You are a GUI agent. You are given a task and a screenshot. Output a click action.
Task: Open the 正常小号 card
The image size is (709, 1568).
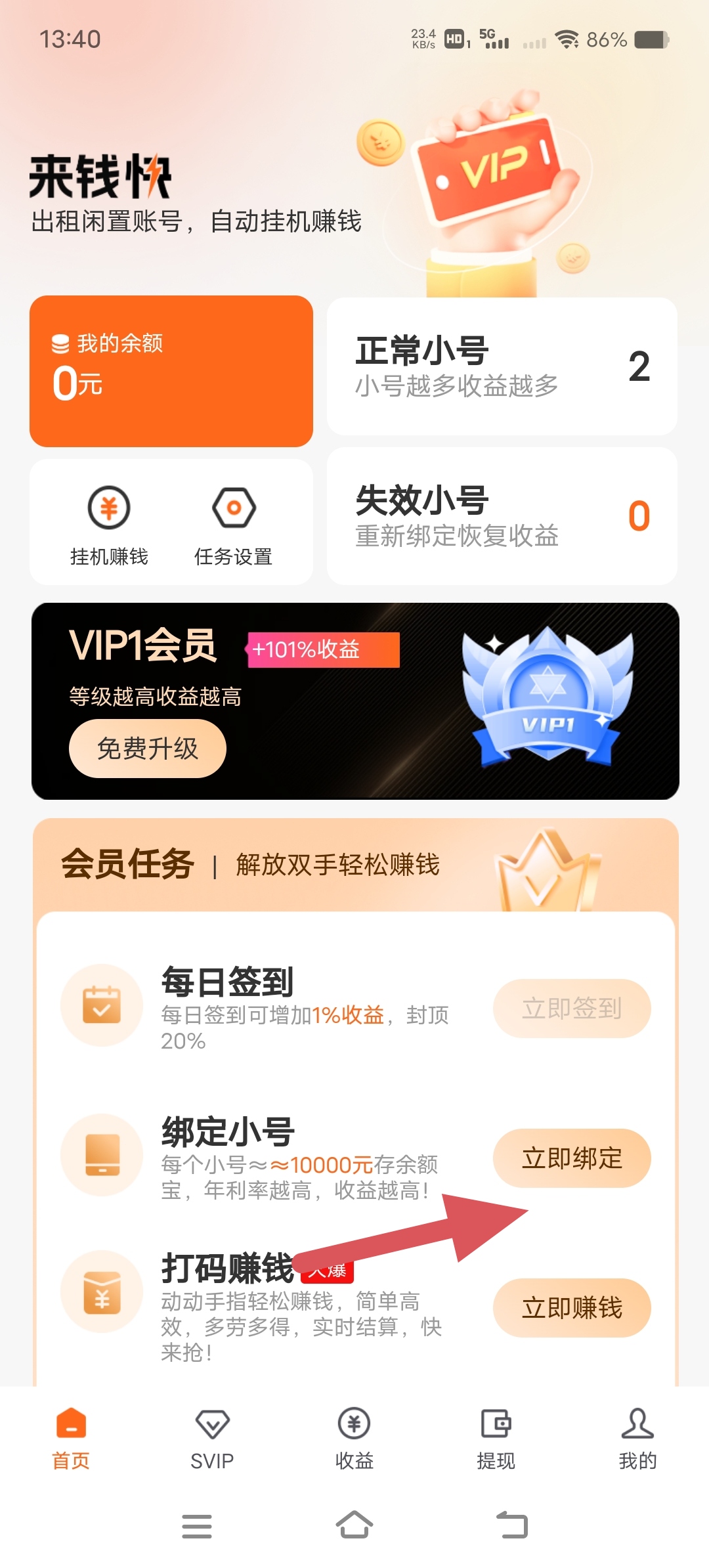(502, 366)
